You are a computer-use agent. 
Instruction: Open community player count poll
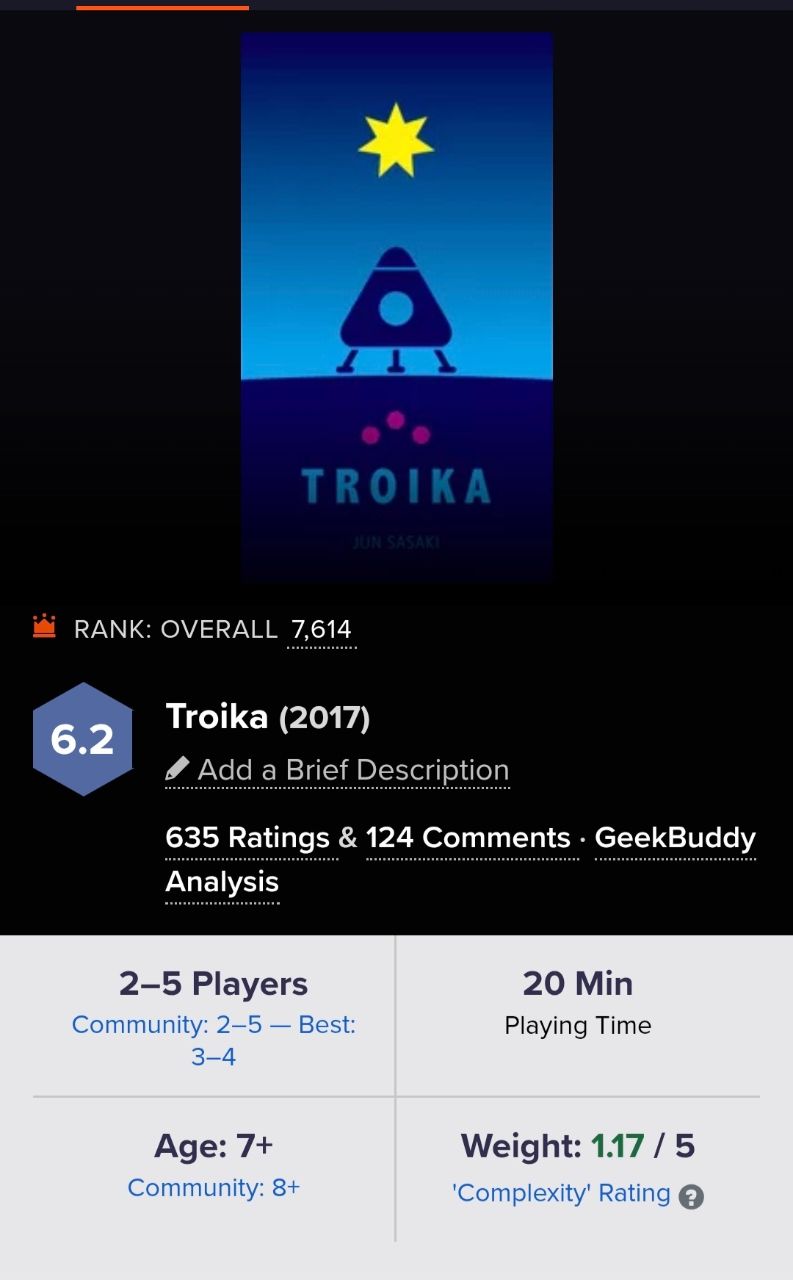pos(214,1040)
